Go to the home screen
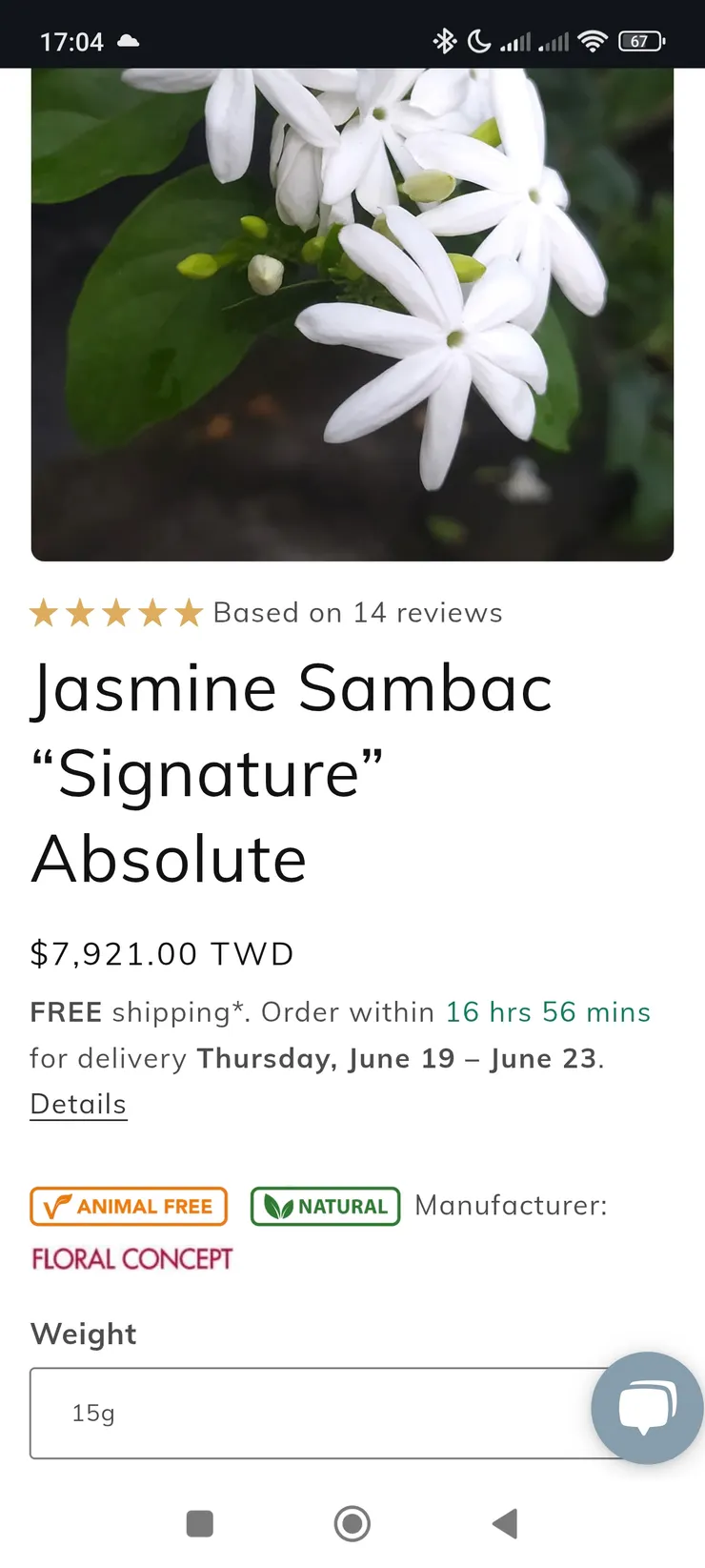Image resolution: width=705 pixels, height=1568 pixels. pyautogui.click(x=352, y=1523)
